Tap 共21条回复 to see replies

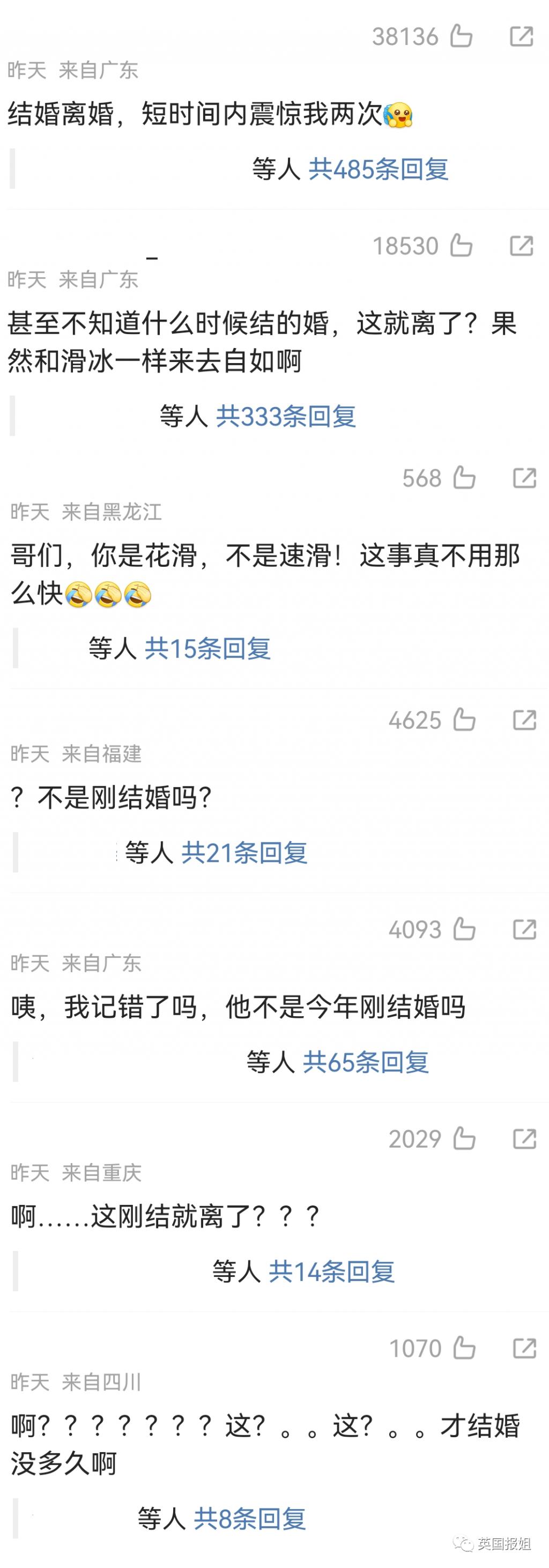(x=244, y=853)
